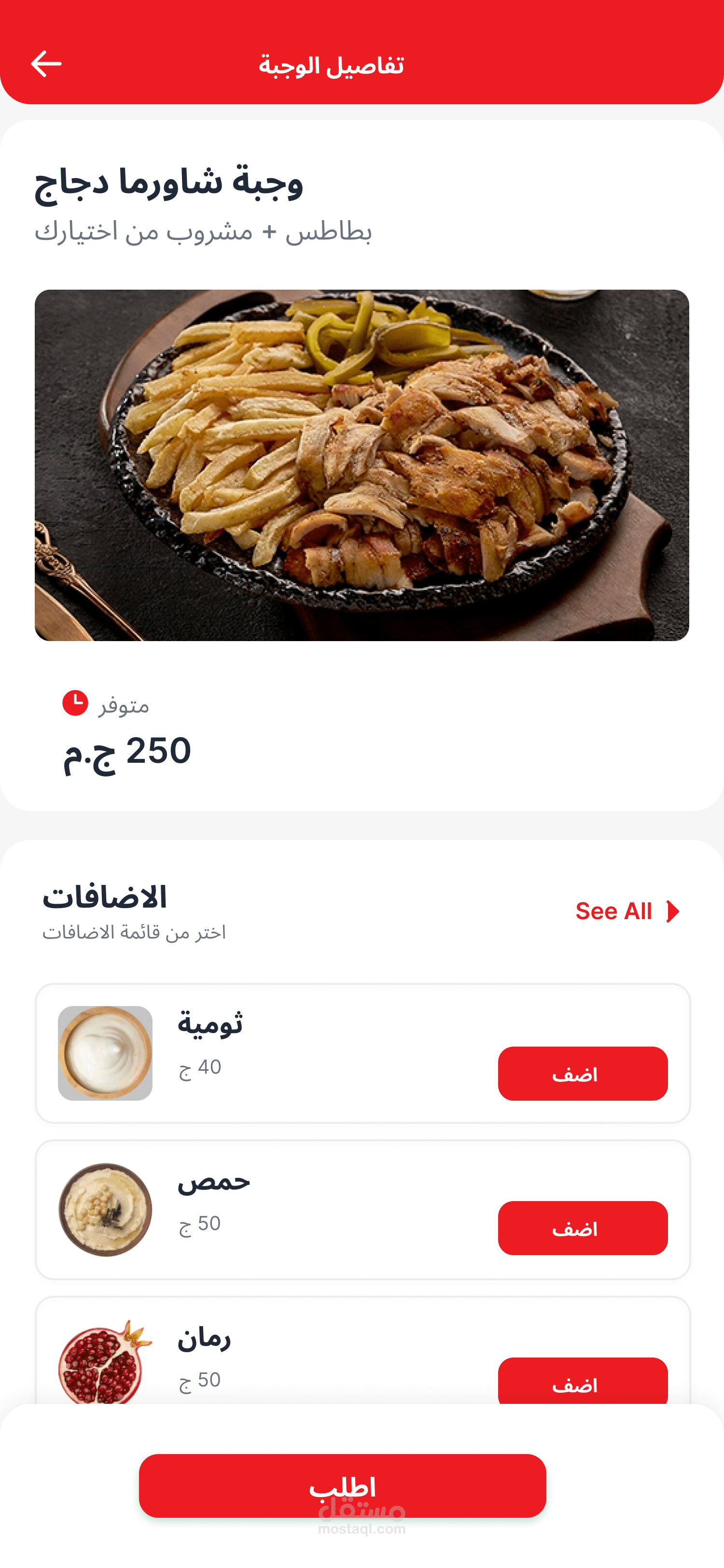724x1568 pixels.
Task: Go back using the header arrow
Action: [x=46, y=64]
